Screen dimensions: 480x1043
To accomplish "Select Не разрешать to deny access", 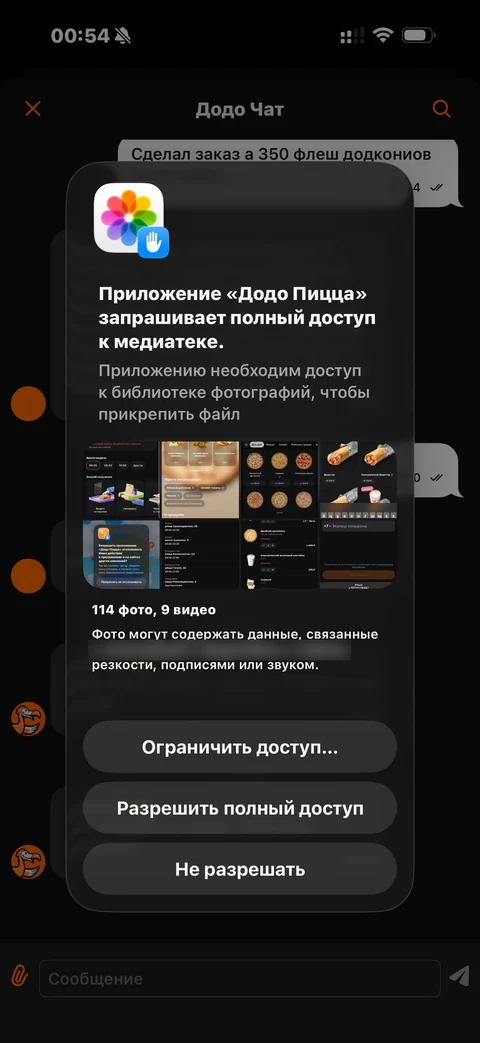I will pos(239,869).
